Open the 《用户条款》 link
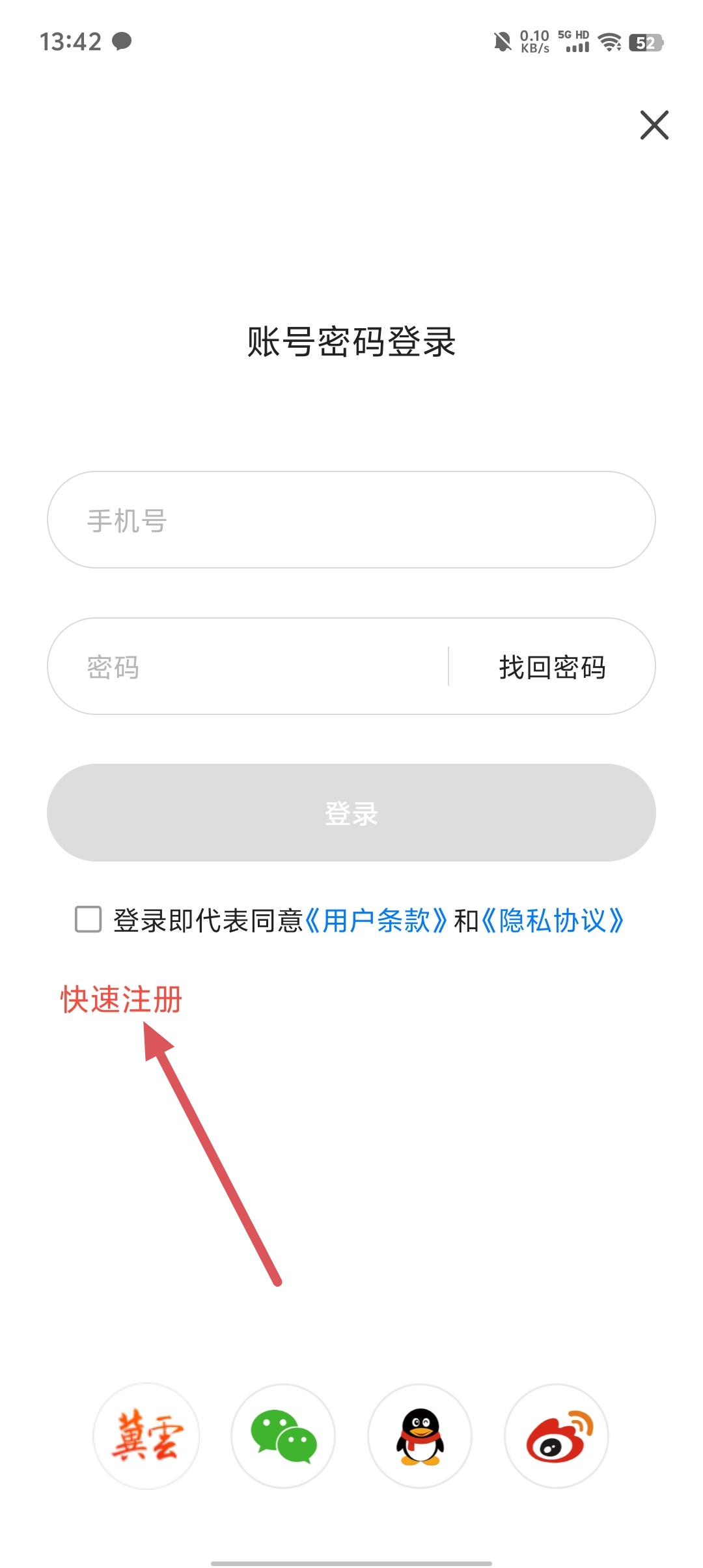703x1568 pixels. (x=376, y=921)
